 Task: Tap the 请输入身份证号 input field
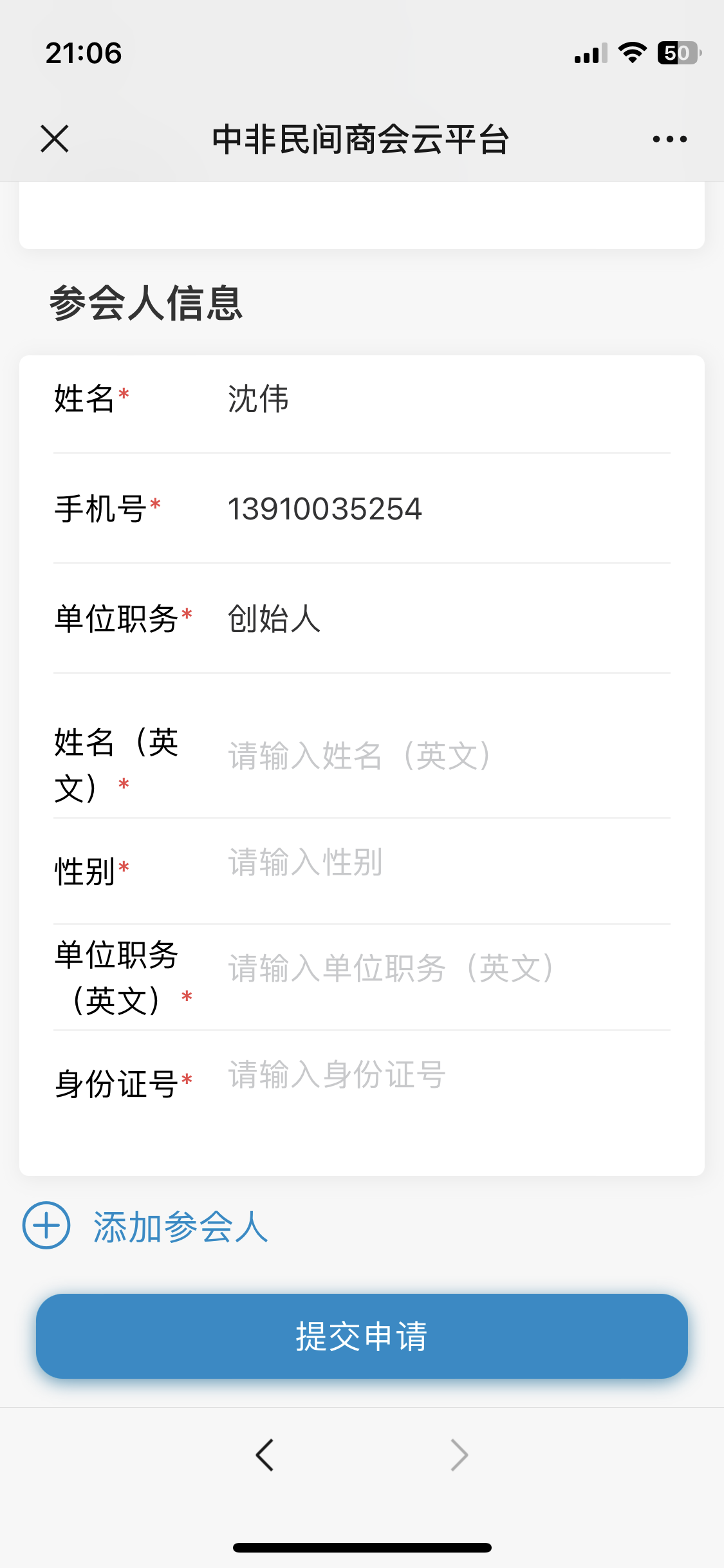444,1075
